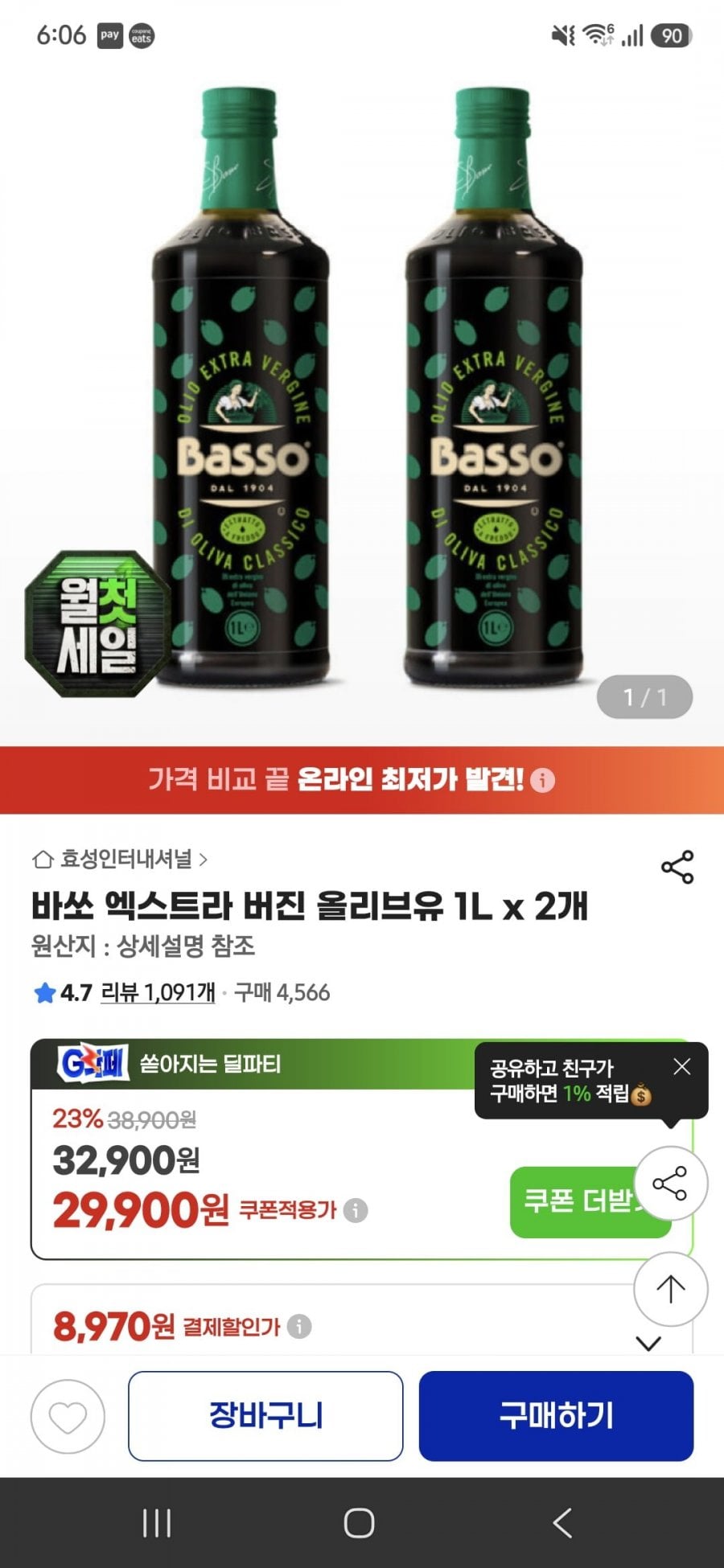Screen dimensions: 724x1568
Task: Tap the floating round share button
Action: [x=670, y=1183]
